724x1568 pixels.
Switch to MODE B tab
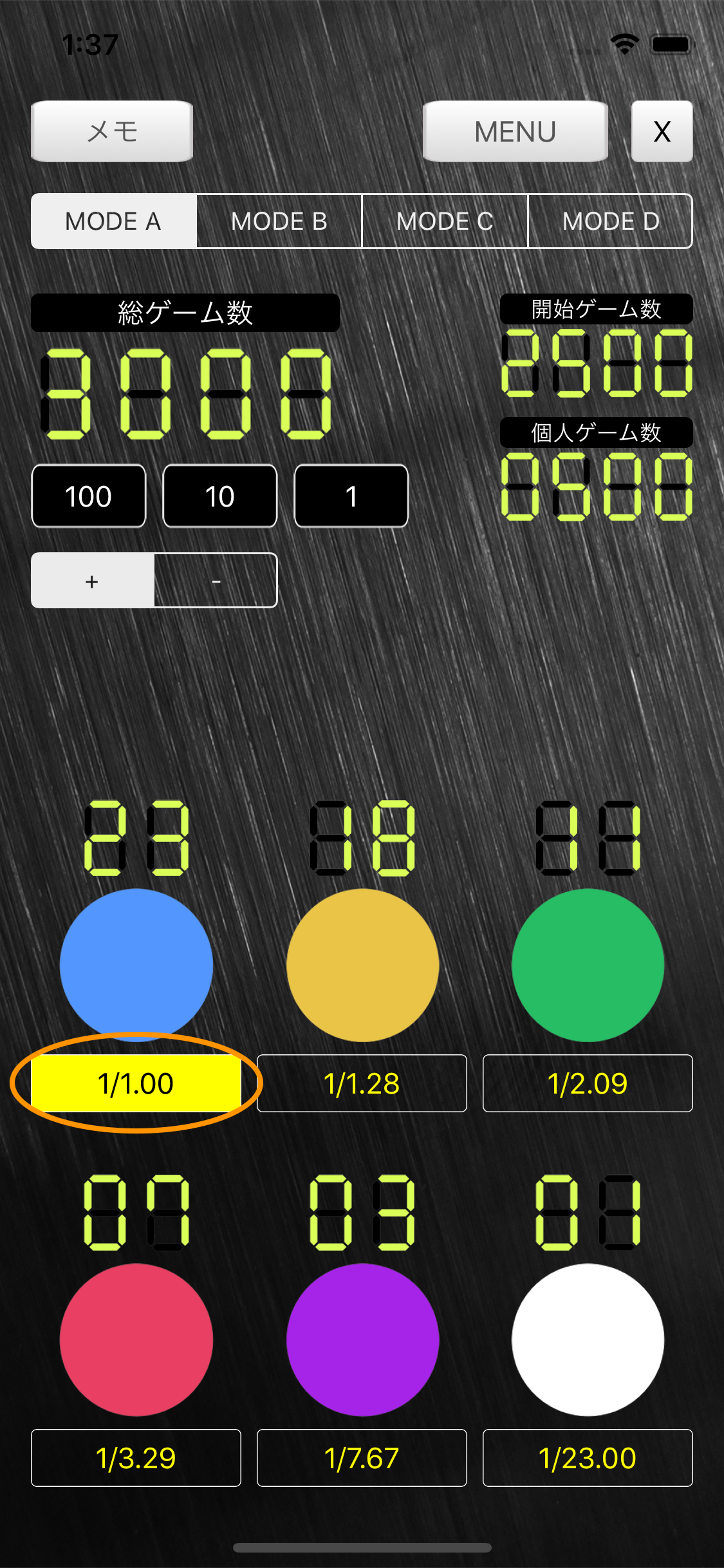[x=279, y=221]
